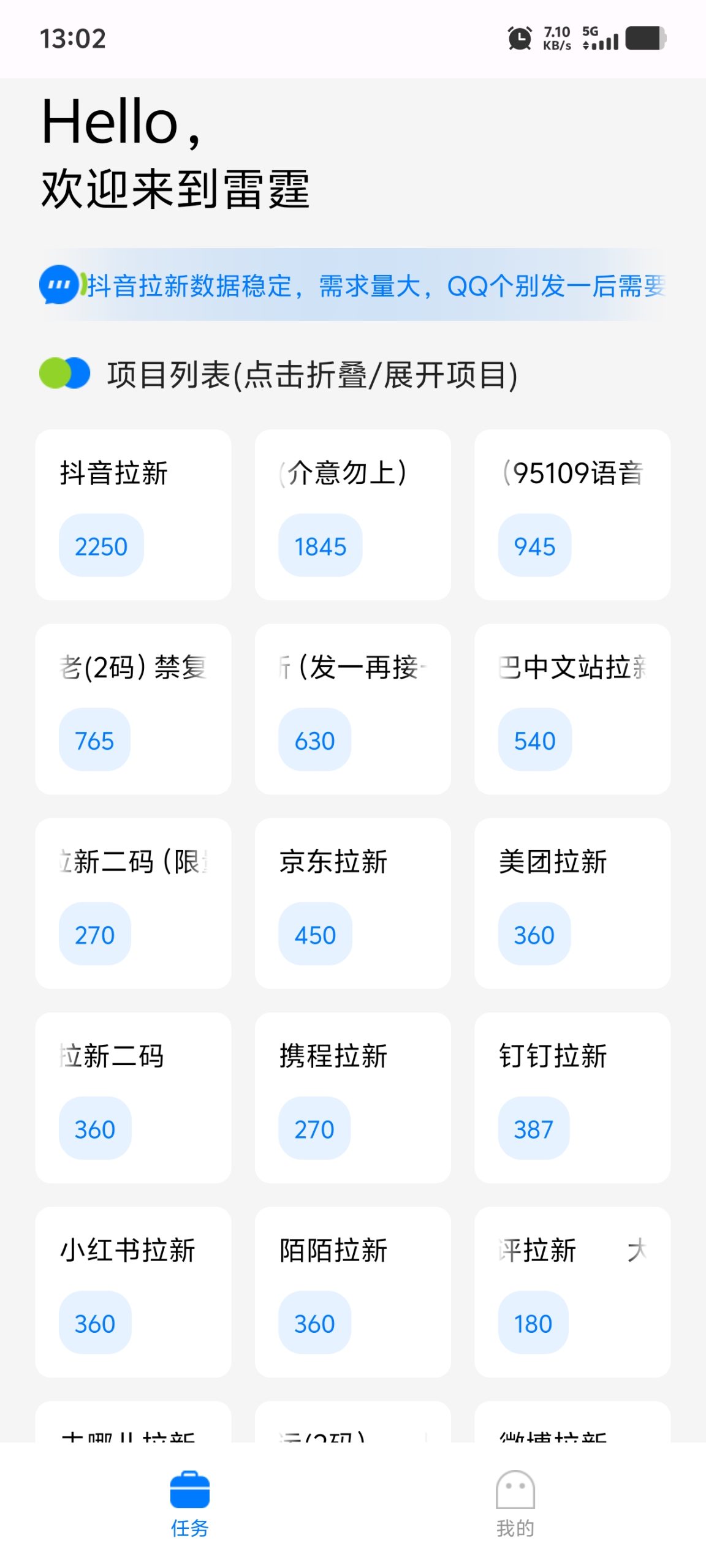Tap the 2250 price badge under 抖音拉新

pyautogui.click(x=101, y=546)
